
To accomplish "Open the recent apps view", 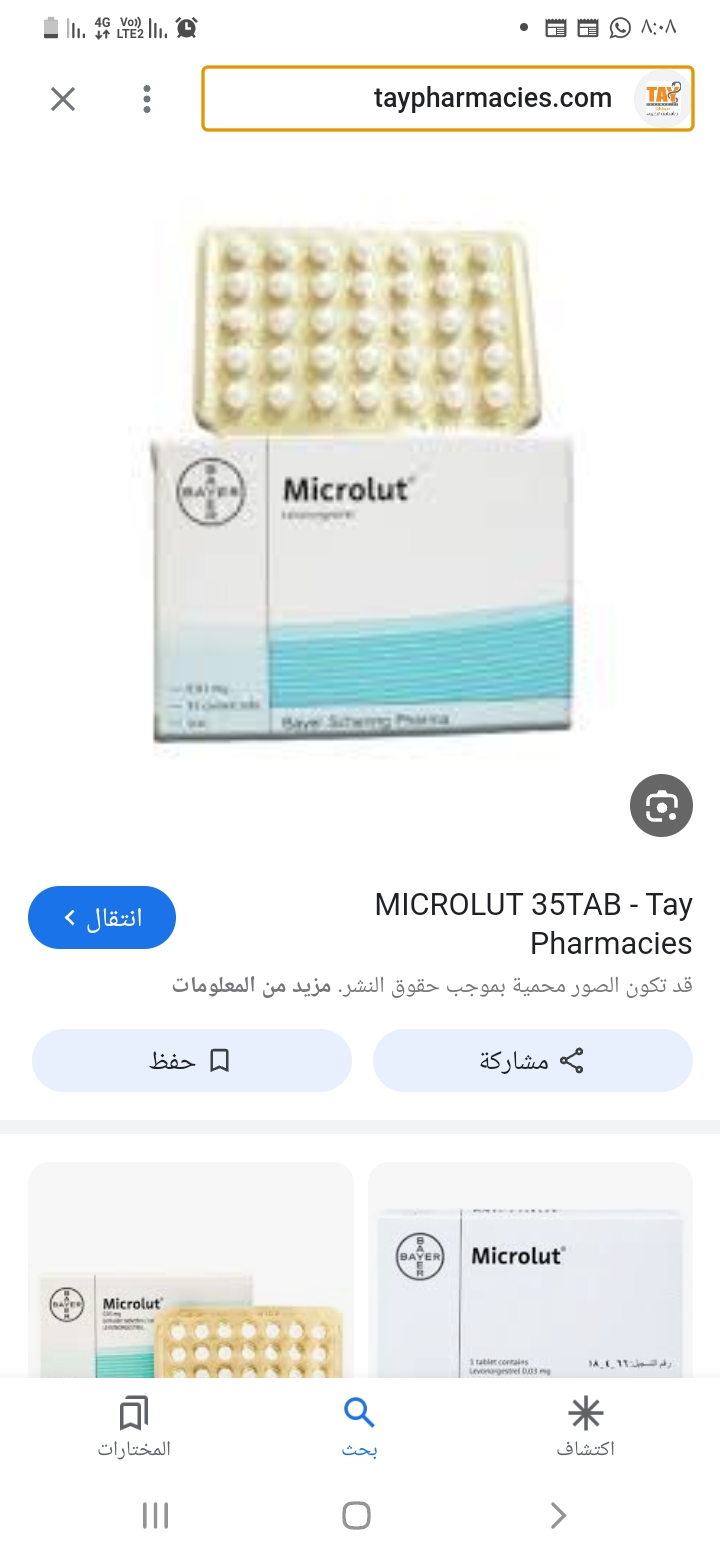I will click(155, 1516).
